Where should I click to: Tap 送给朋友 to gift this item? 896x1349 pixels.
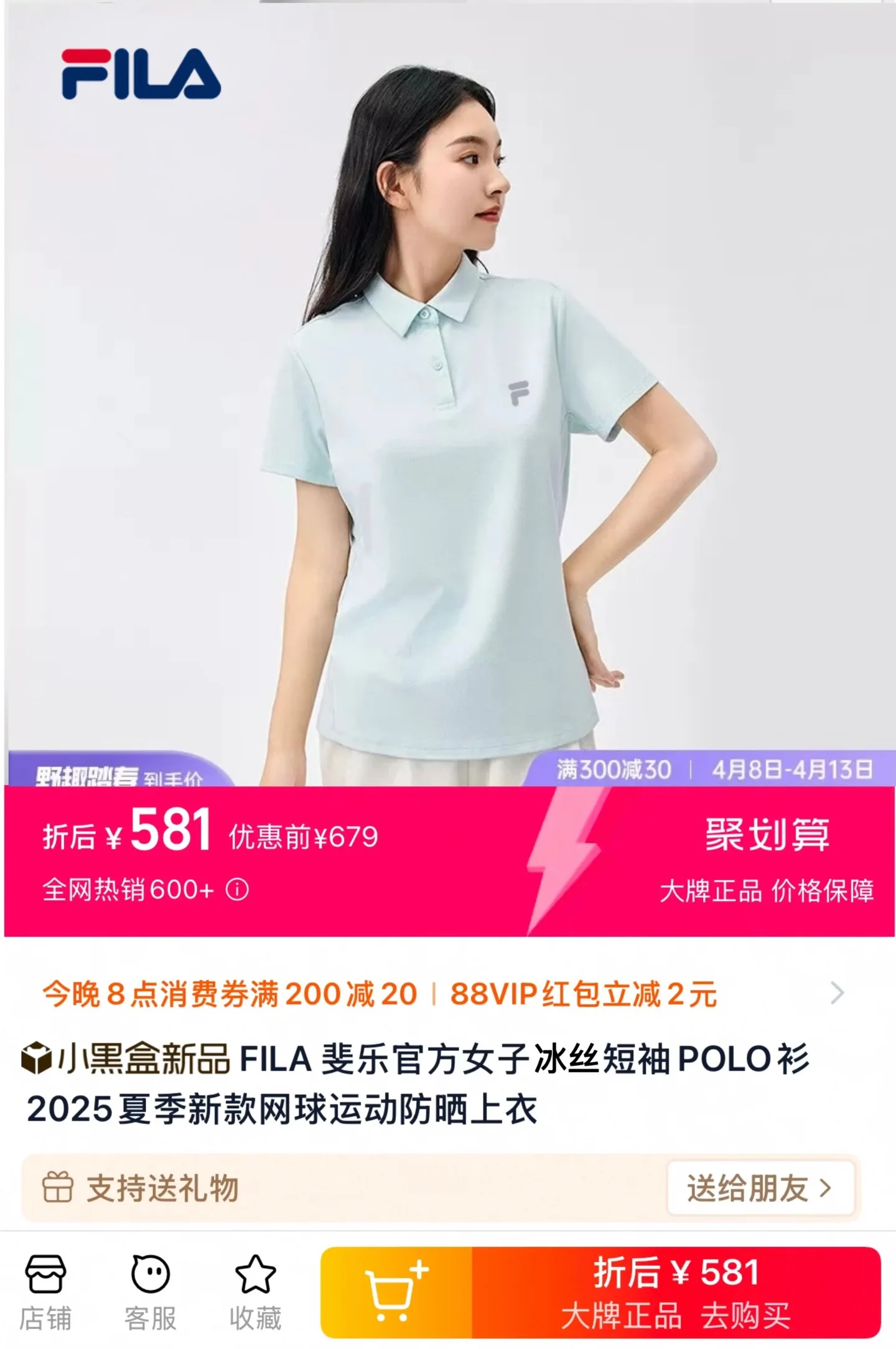[760, 1188]
